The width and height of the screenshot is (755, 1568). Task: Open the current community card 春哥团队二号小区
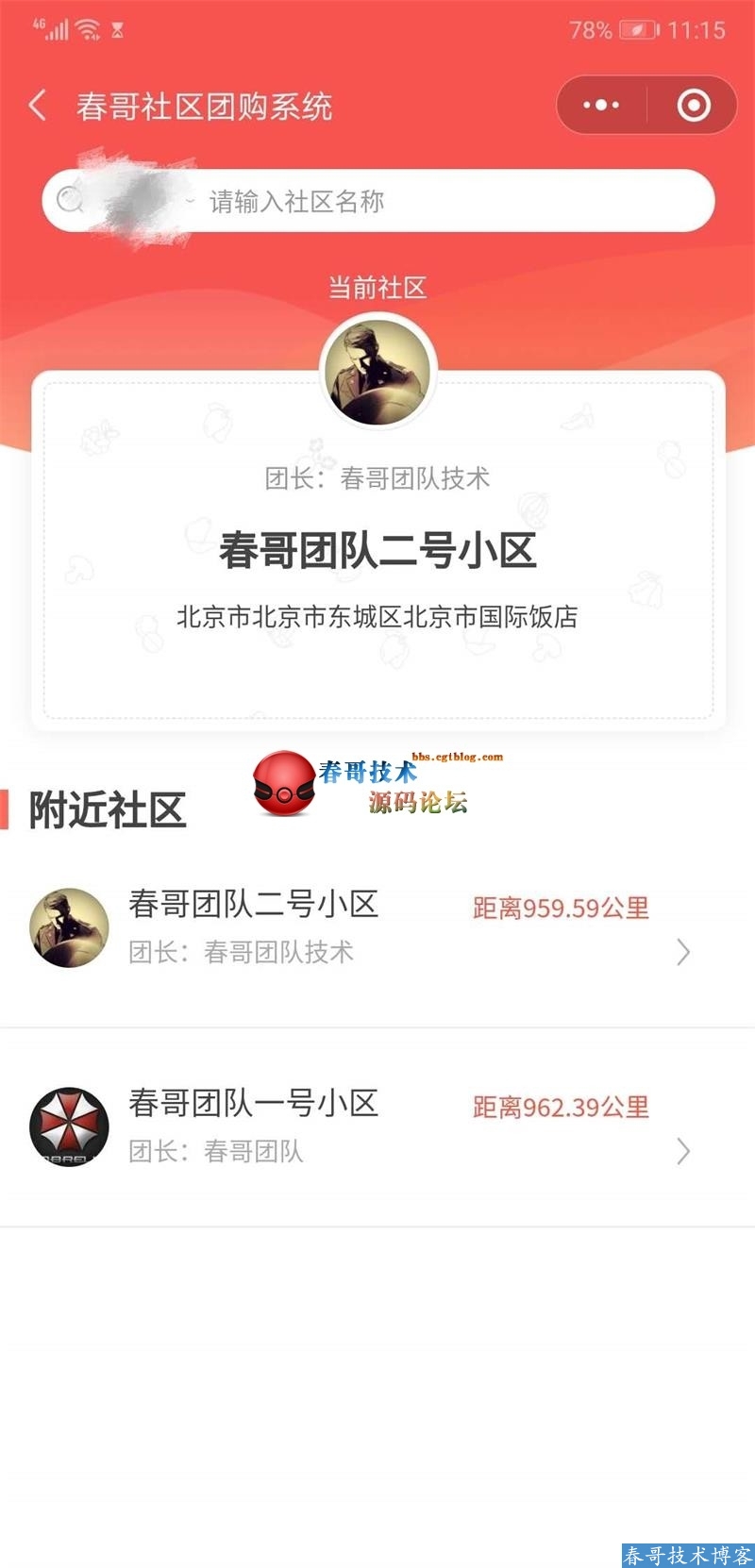pyautogui.click(x=377, y=551)
